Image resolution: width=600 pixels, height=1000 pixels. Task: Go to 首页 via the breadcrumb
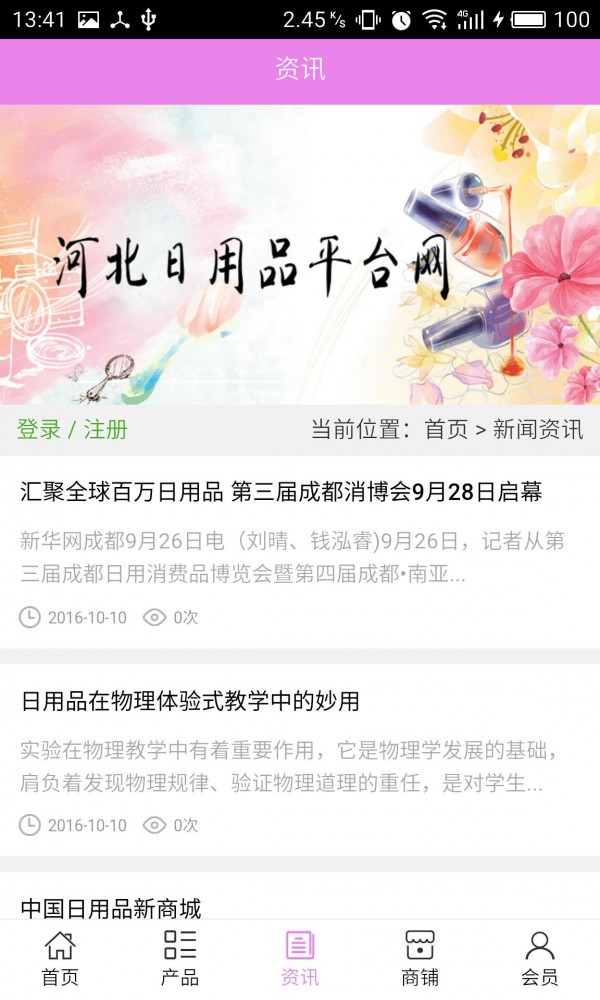(x=446, y=429)
